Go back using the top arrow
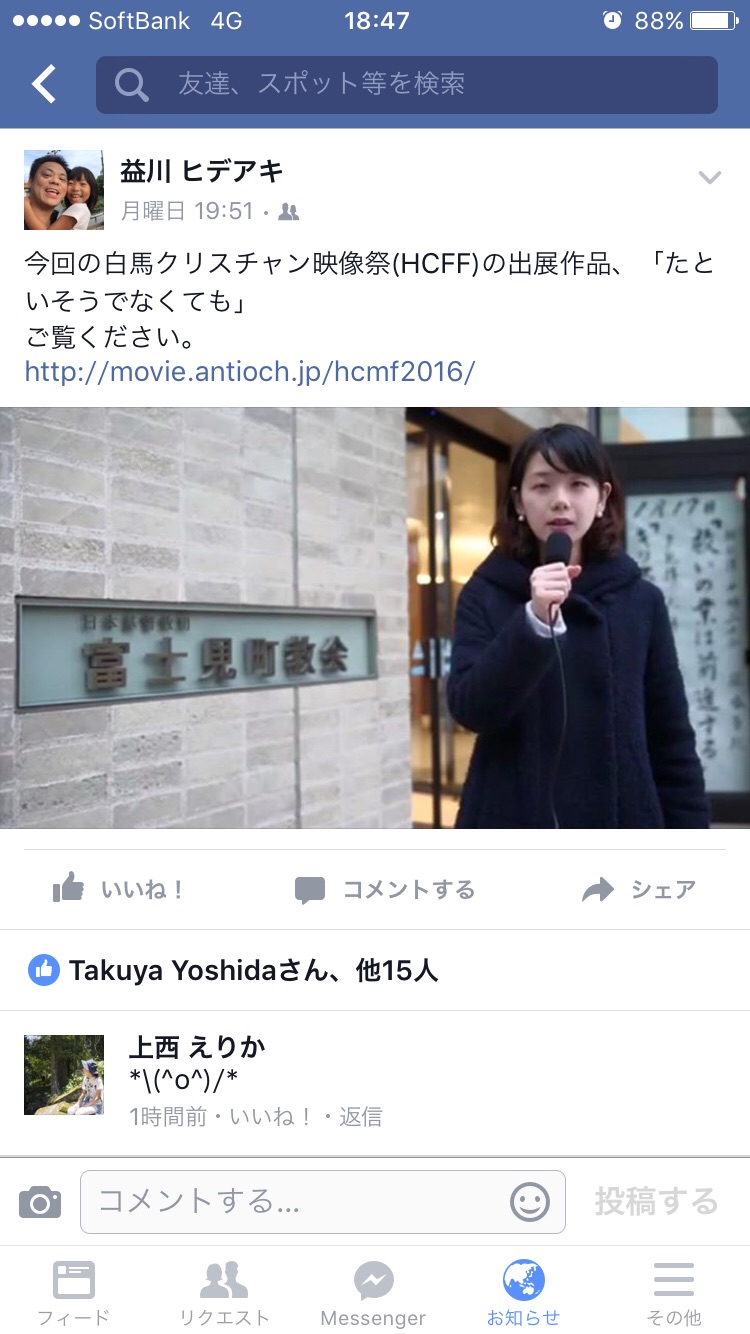The height and width of the screenshot is (1334, 750). (x=44, y=85)
